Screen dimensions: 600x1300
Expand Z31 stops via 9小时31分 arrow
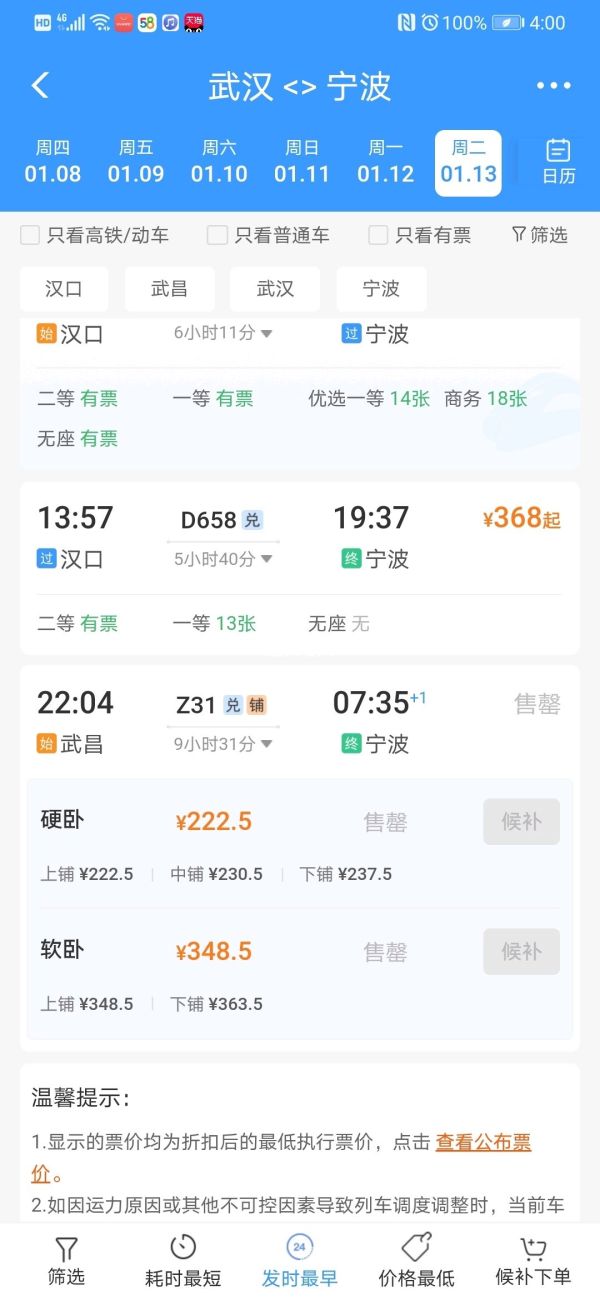(222, 744)
